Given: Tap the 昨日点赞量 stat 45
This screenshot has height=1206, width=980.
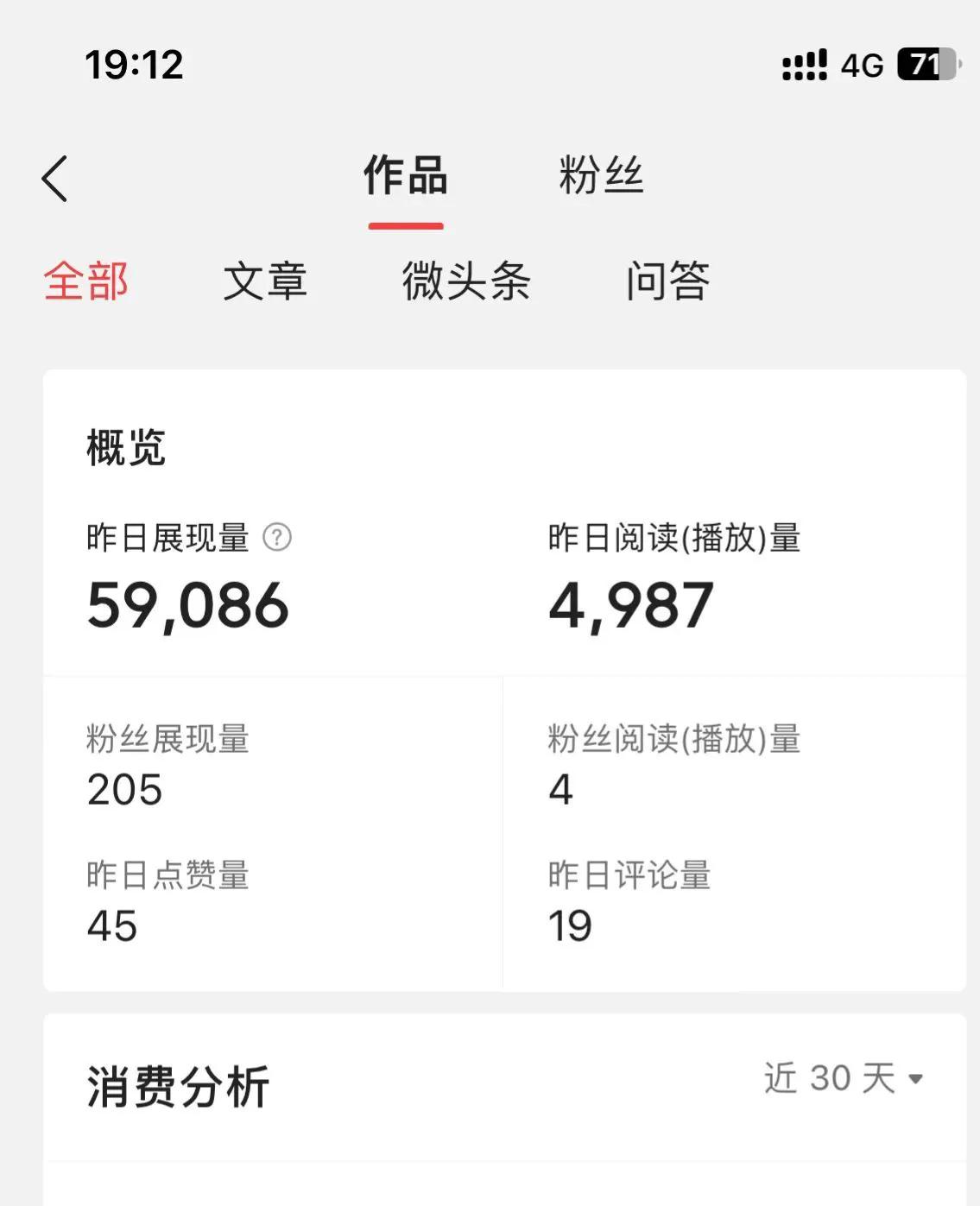Looking at the screenshot, I should [112, 925].
